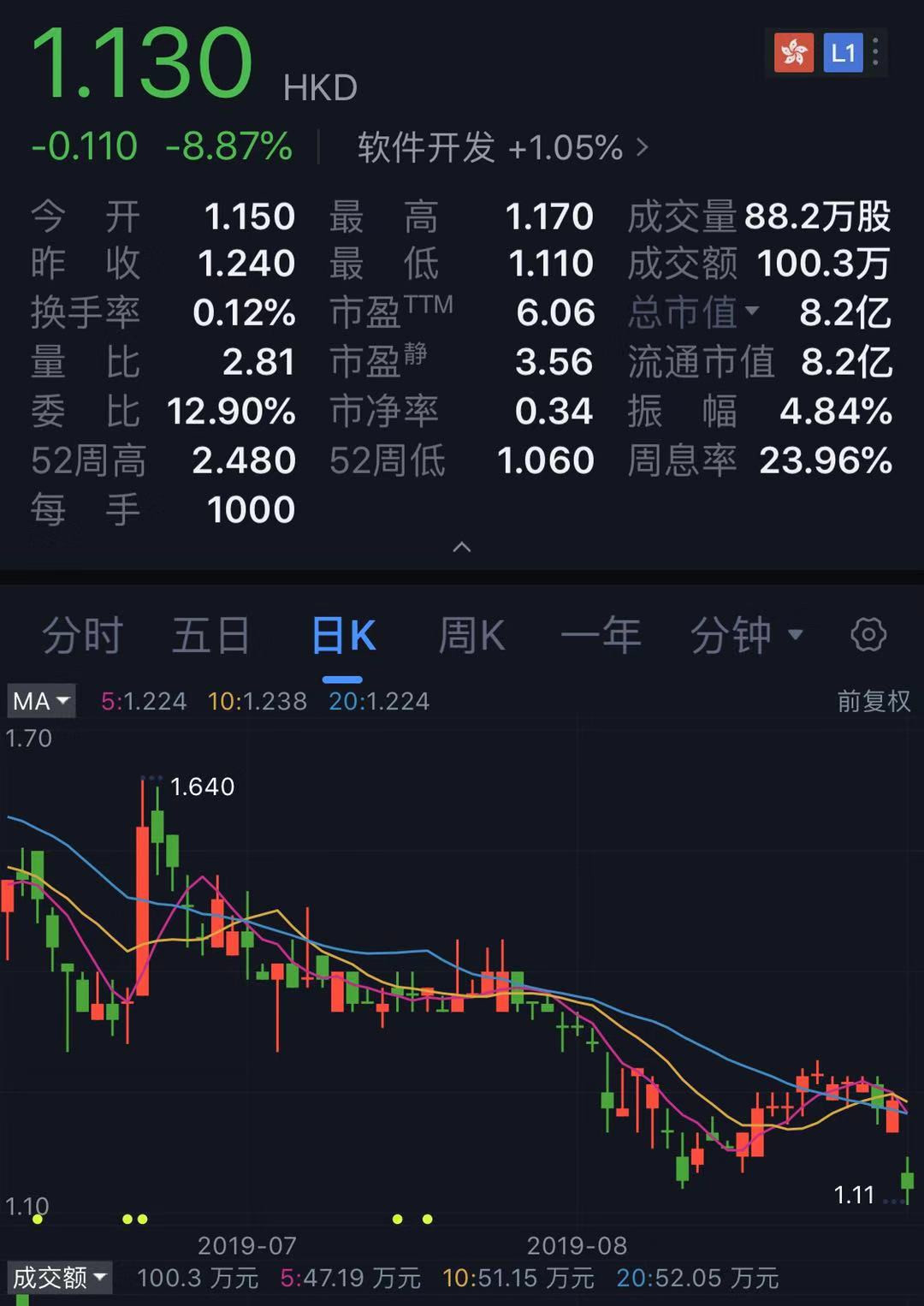Select the 日K chart tab

tap(343, 636)
